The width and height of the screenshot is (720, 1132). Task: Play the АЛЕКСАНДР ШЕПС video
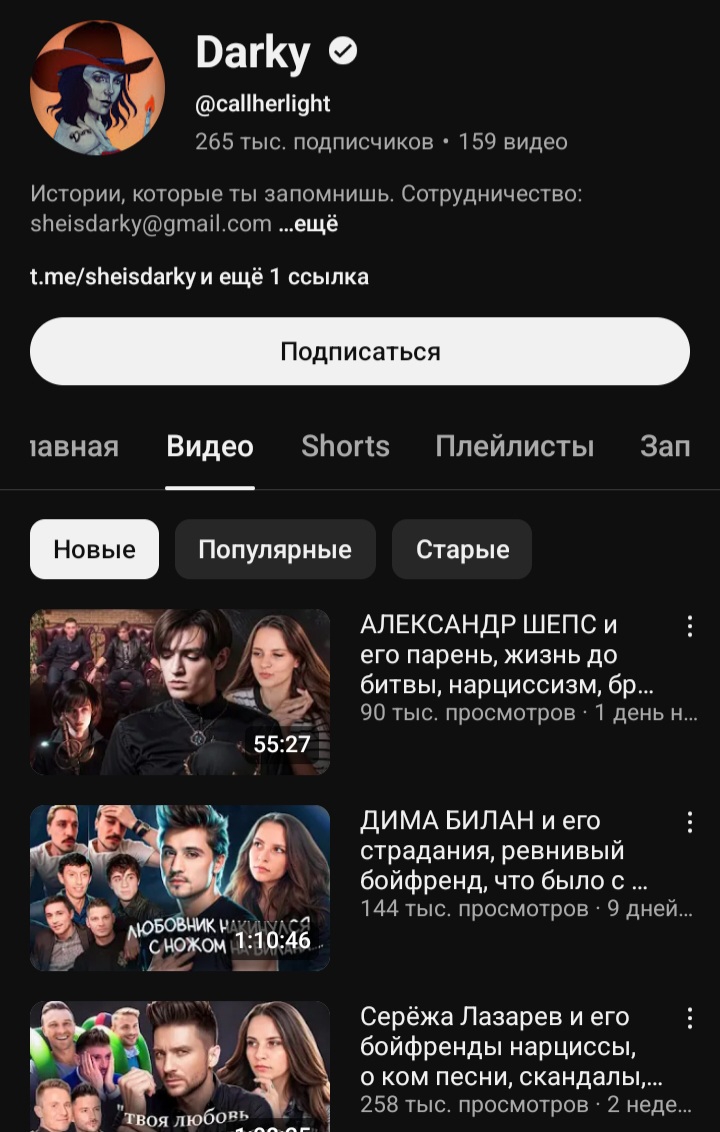[x=180, y=692]
